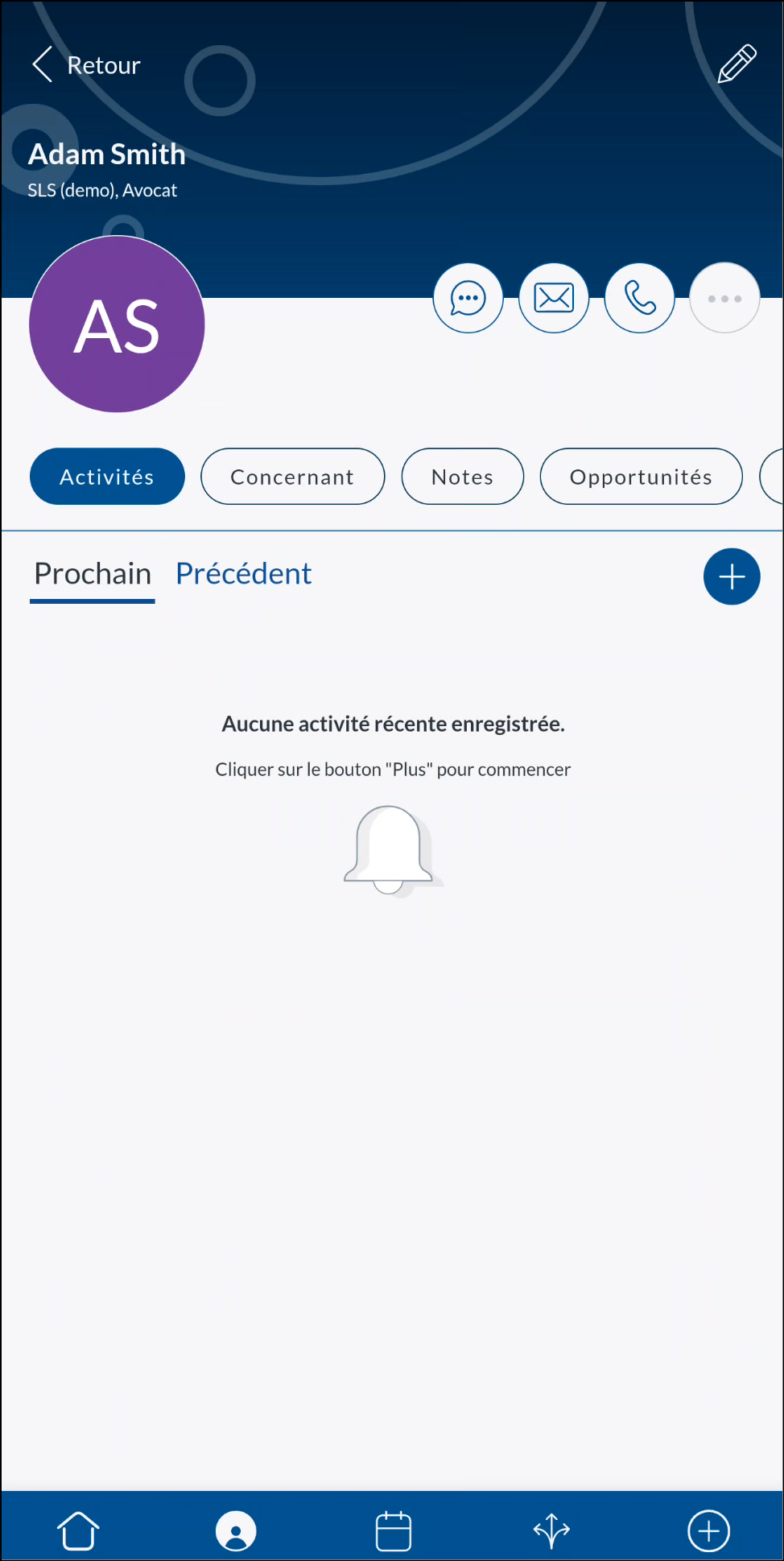Open the Notes section

(462, 476)
